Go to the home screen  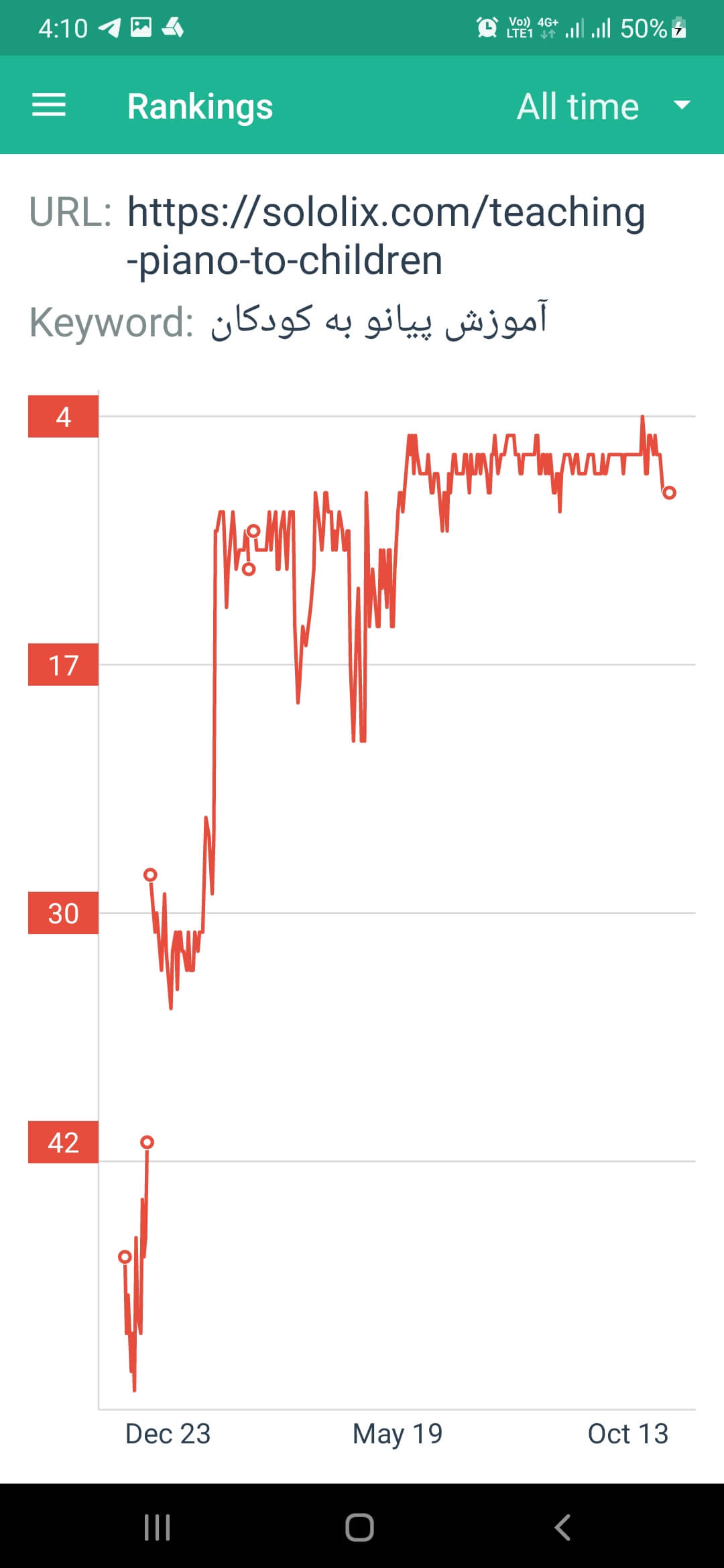pyautogui.click(x=359, y=1527)
